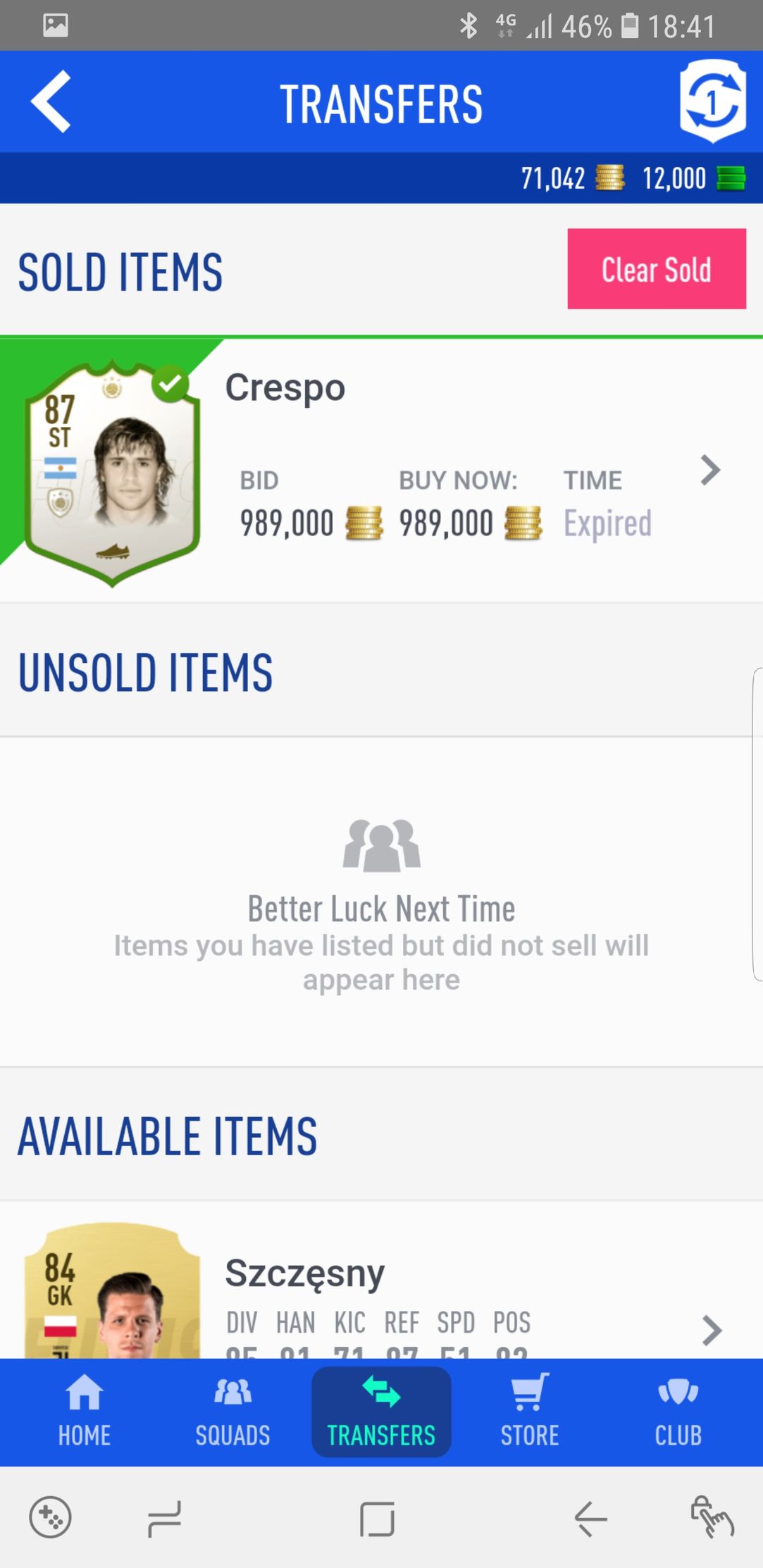The width and height of the screenshot is (763, 1568).
Task: Clear sold items
Action: 656,269
